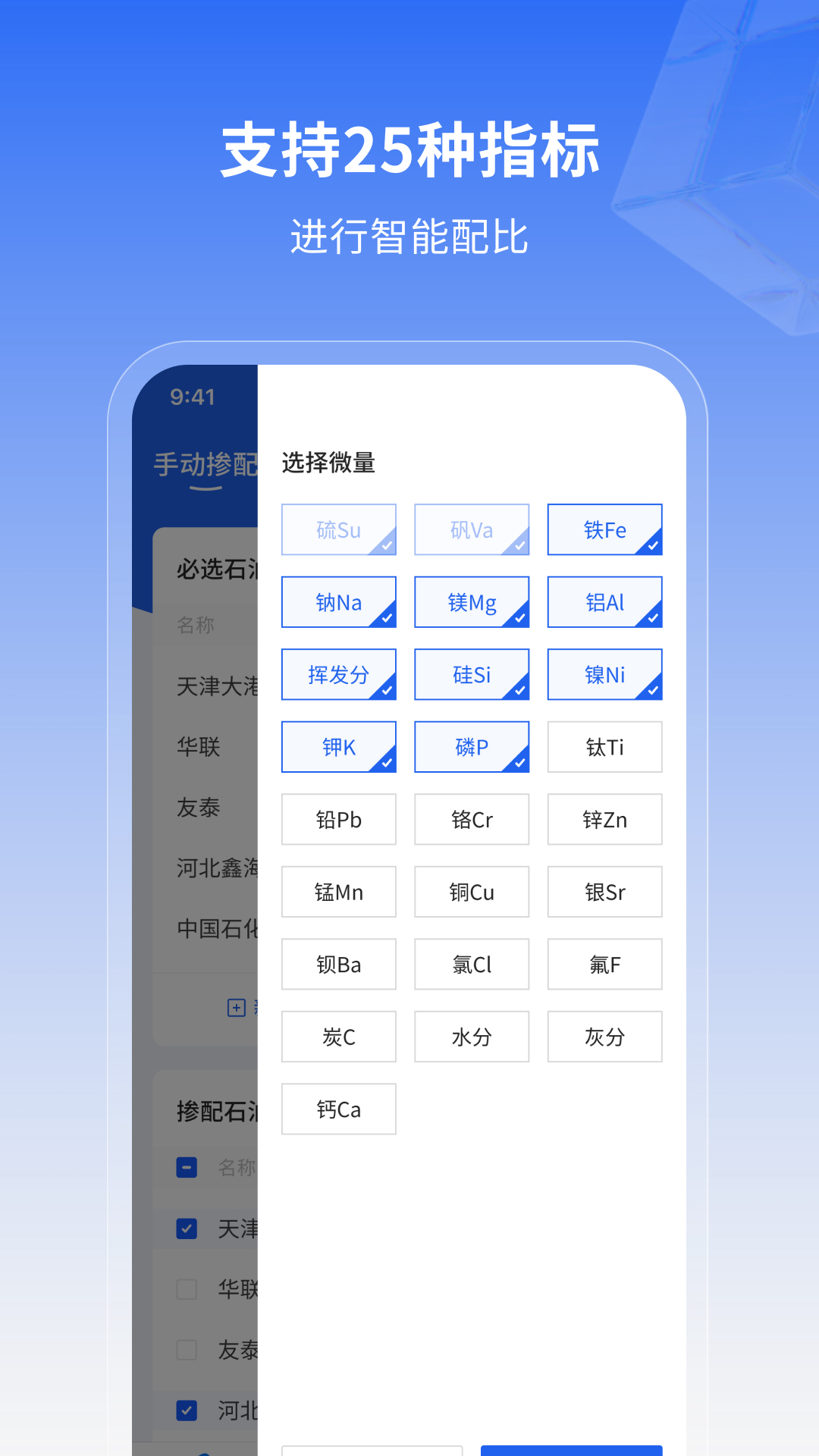Toggle off the 钠Na indicator
Image resolution: width=819 pixels, height=1456 pixels.
(x=338, y=602)
